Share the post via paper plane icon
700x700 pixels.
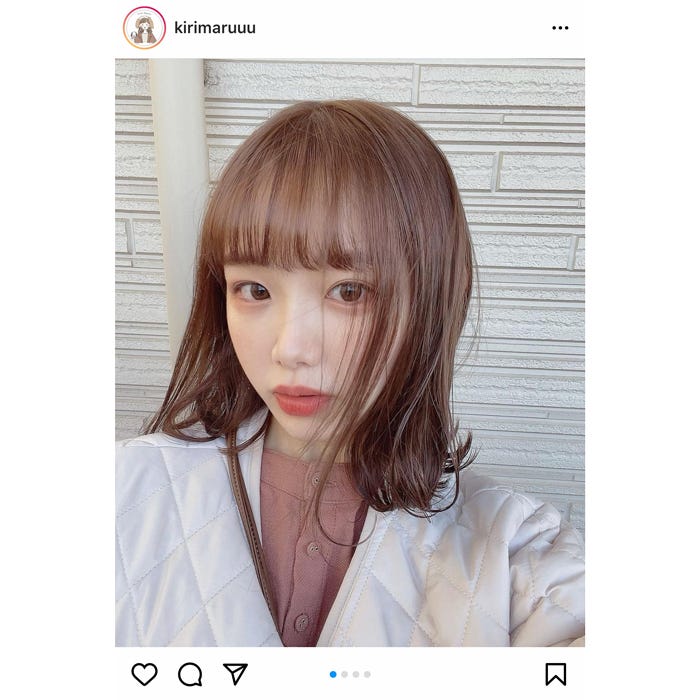[x=235, y=674]
